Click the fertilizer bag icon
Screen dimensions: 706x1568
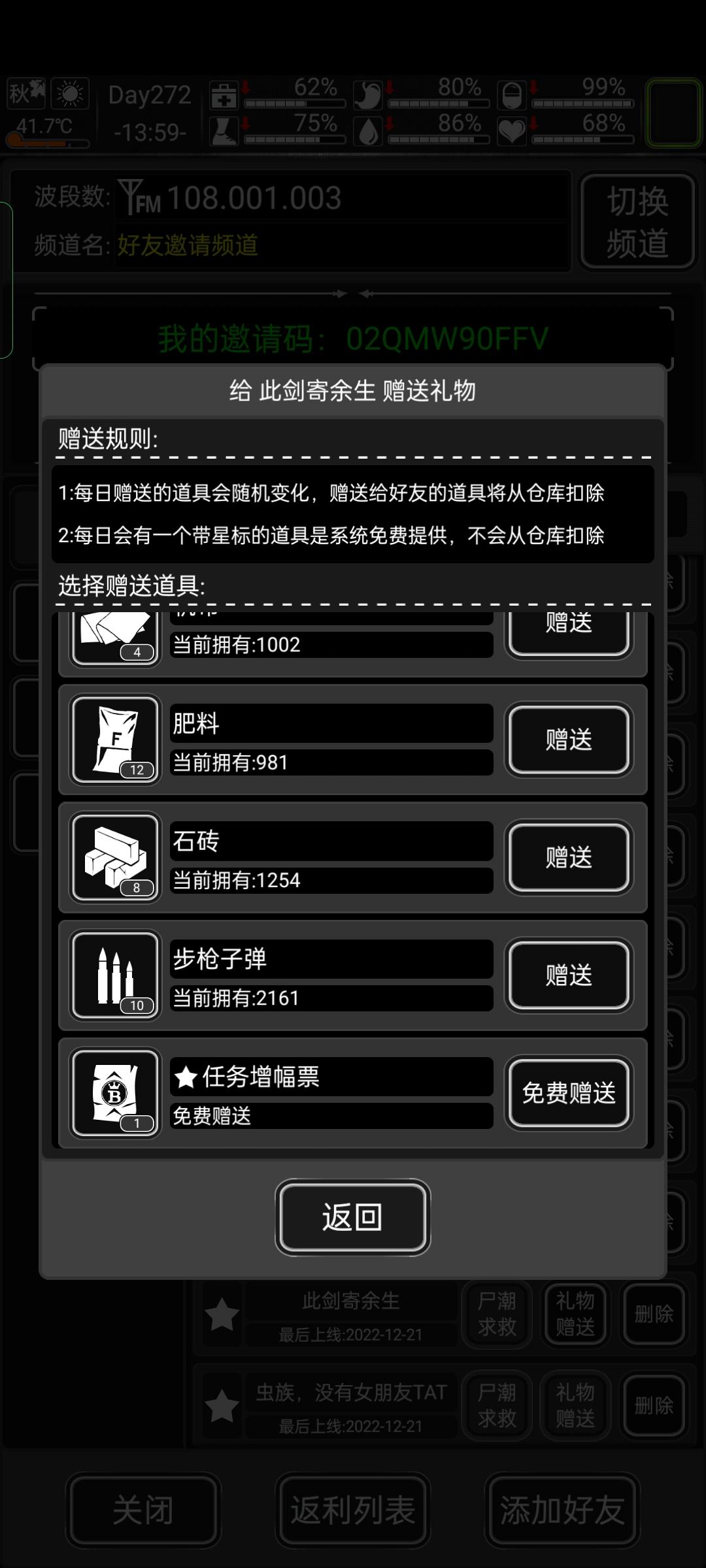114,738
